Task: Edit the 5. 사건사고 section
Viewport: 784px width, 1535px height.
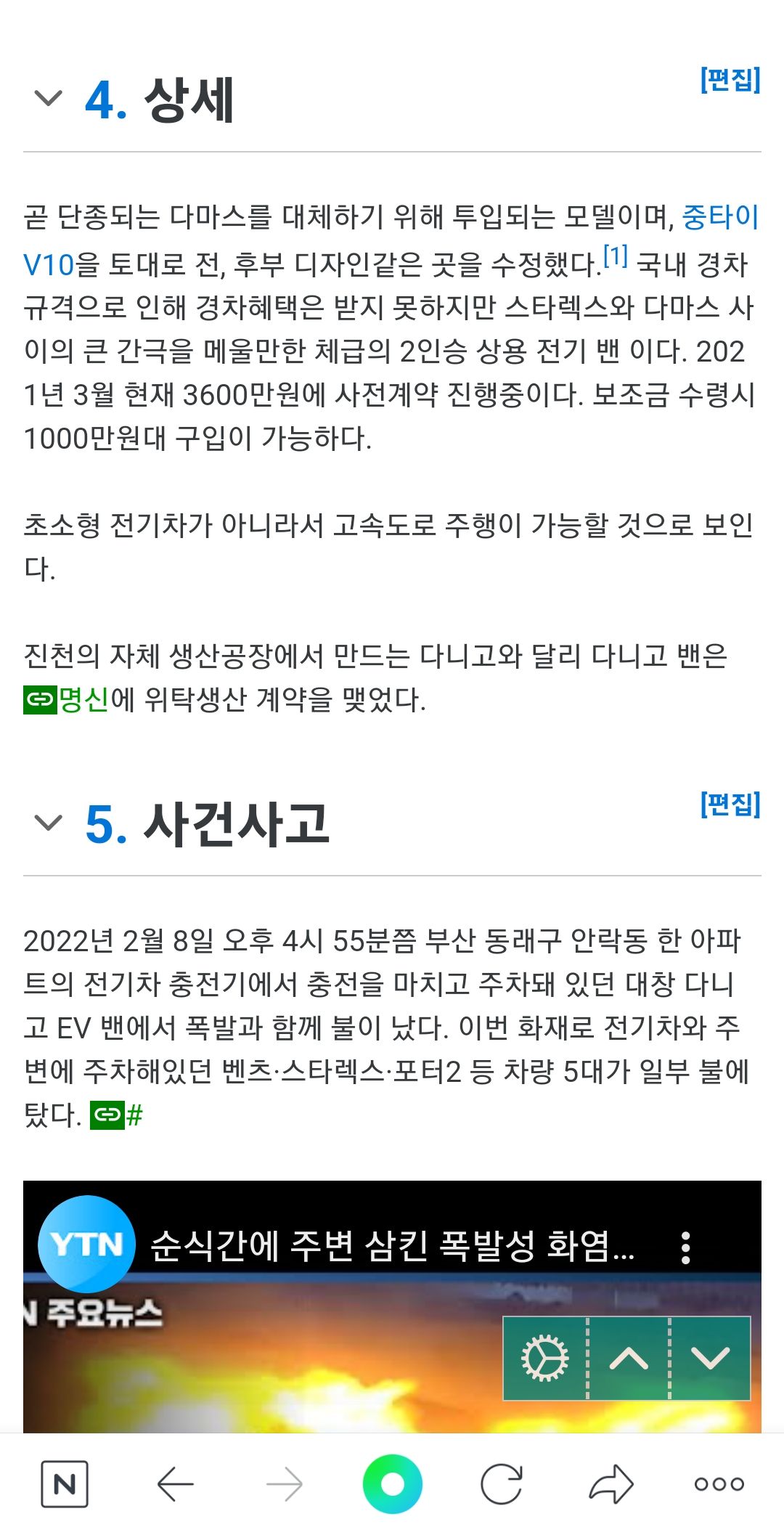Action: (x=730, y=804)
